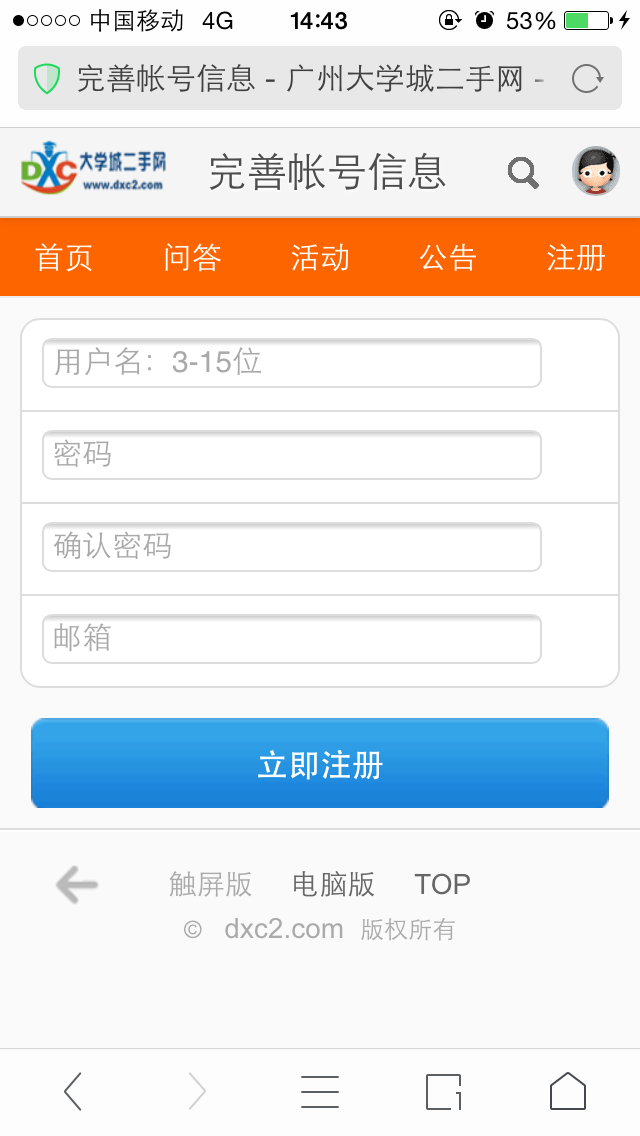Go to browser home page

[x=567, y=1091]
